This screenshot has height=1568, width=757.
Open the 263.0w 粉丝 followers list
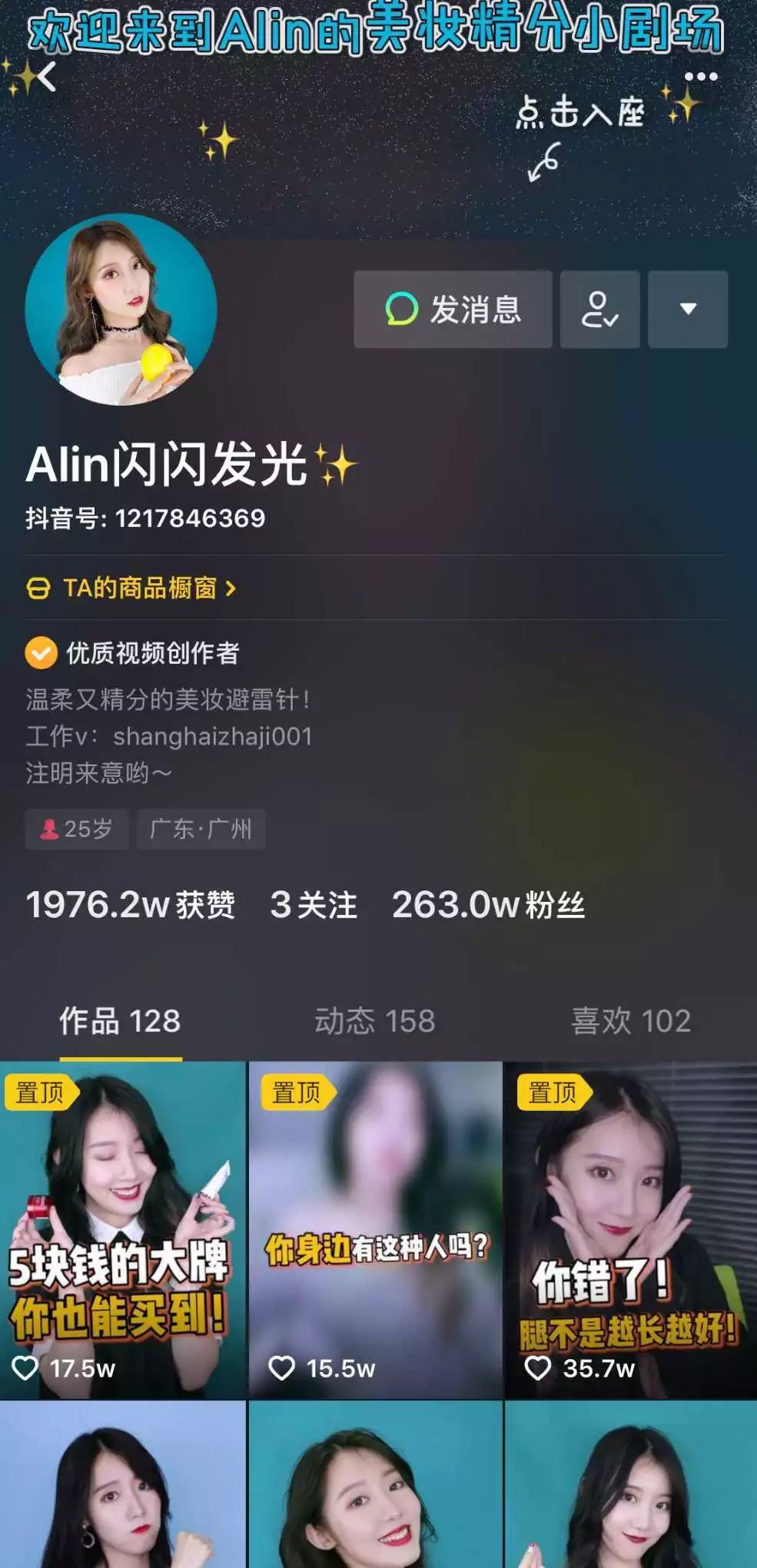pyautogui.click(x=488, y=905)
